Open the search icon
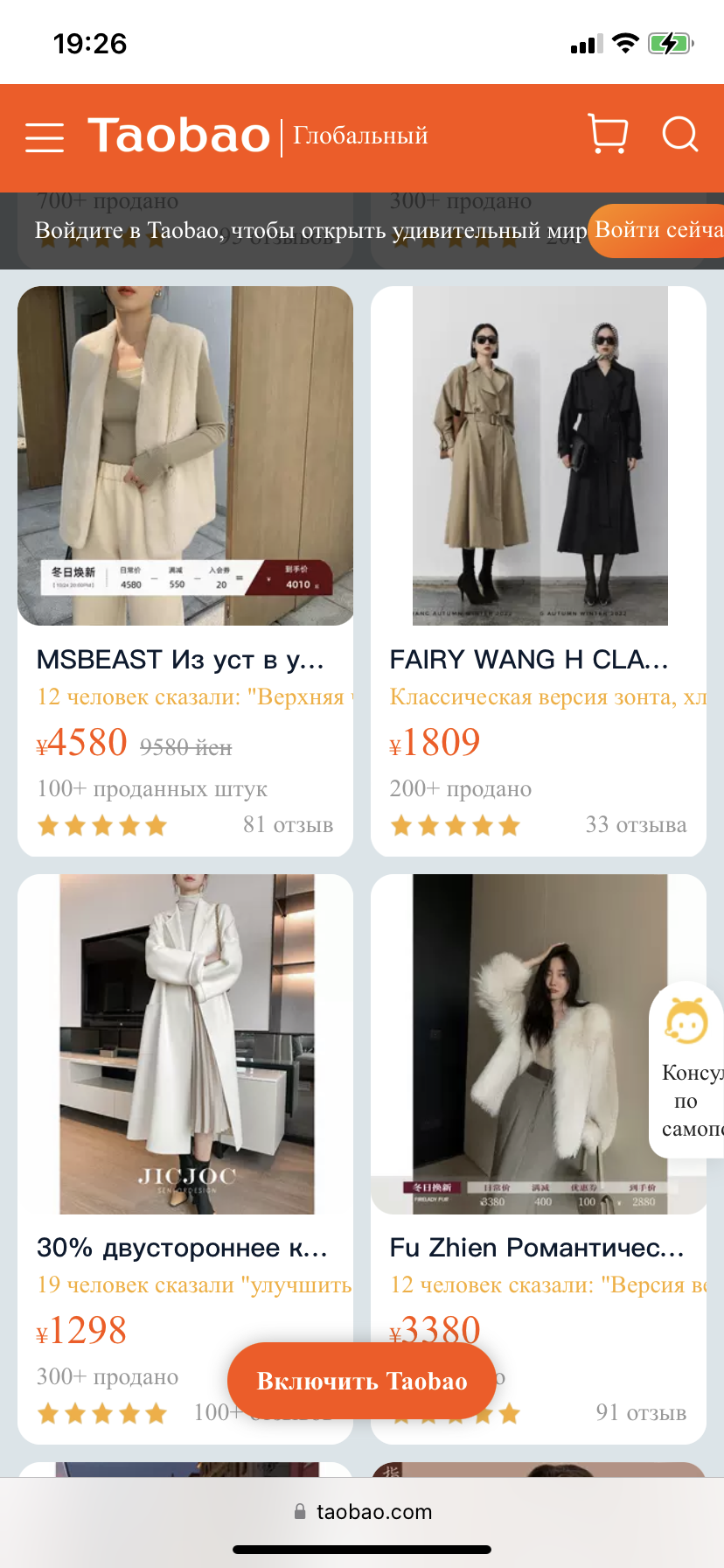724x1568 pixels. coord(679,135)
